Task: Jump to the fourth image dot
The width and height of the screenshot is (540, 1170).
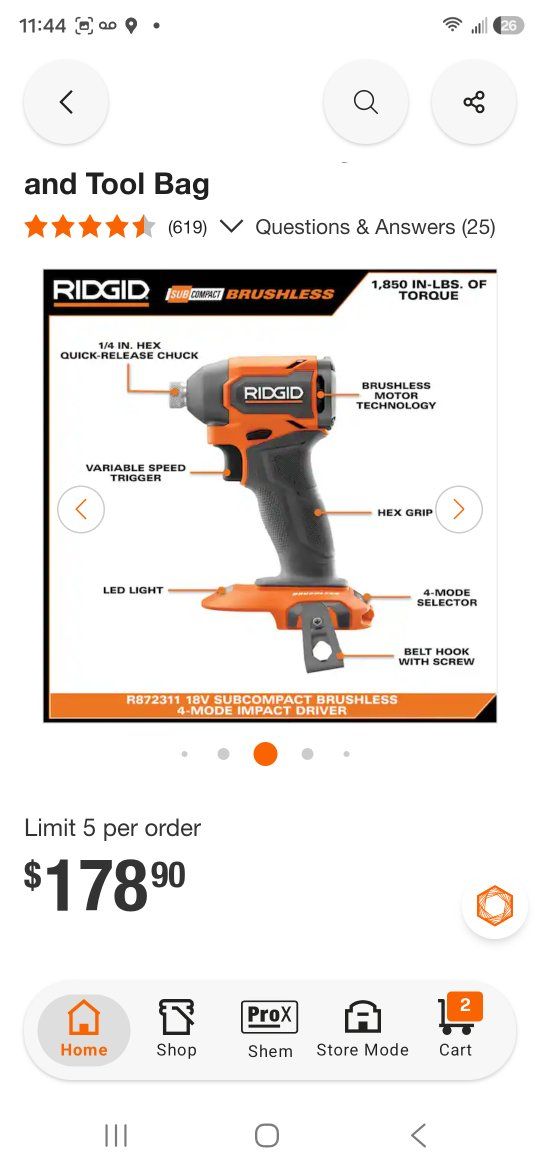Action: [x=307, y=754]
